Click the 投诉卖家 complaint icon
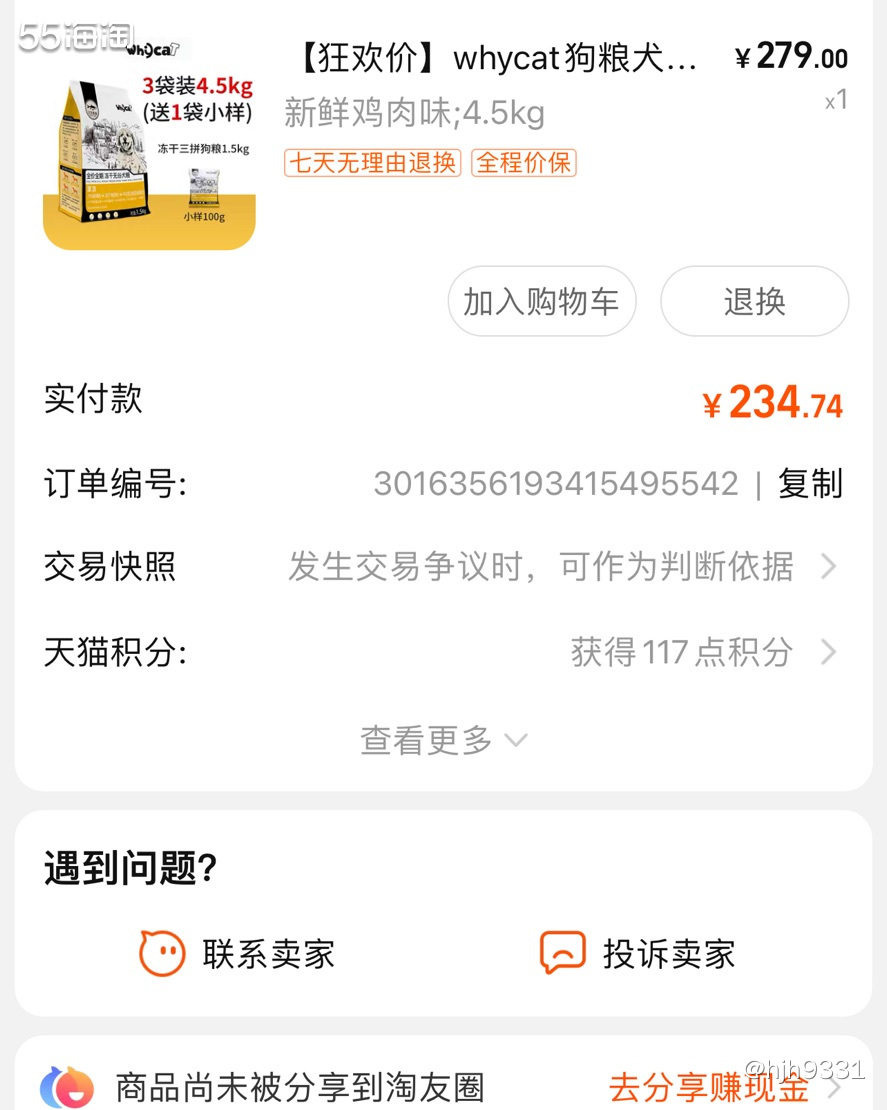The height and width of the screenshot is (1110, 887). 563,954
